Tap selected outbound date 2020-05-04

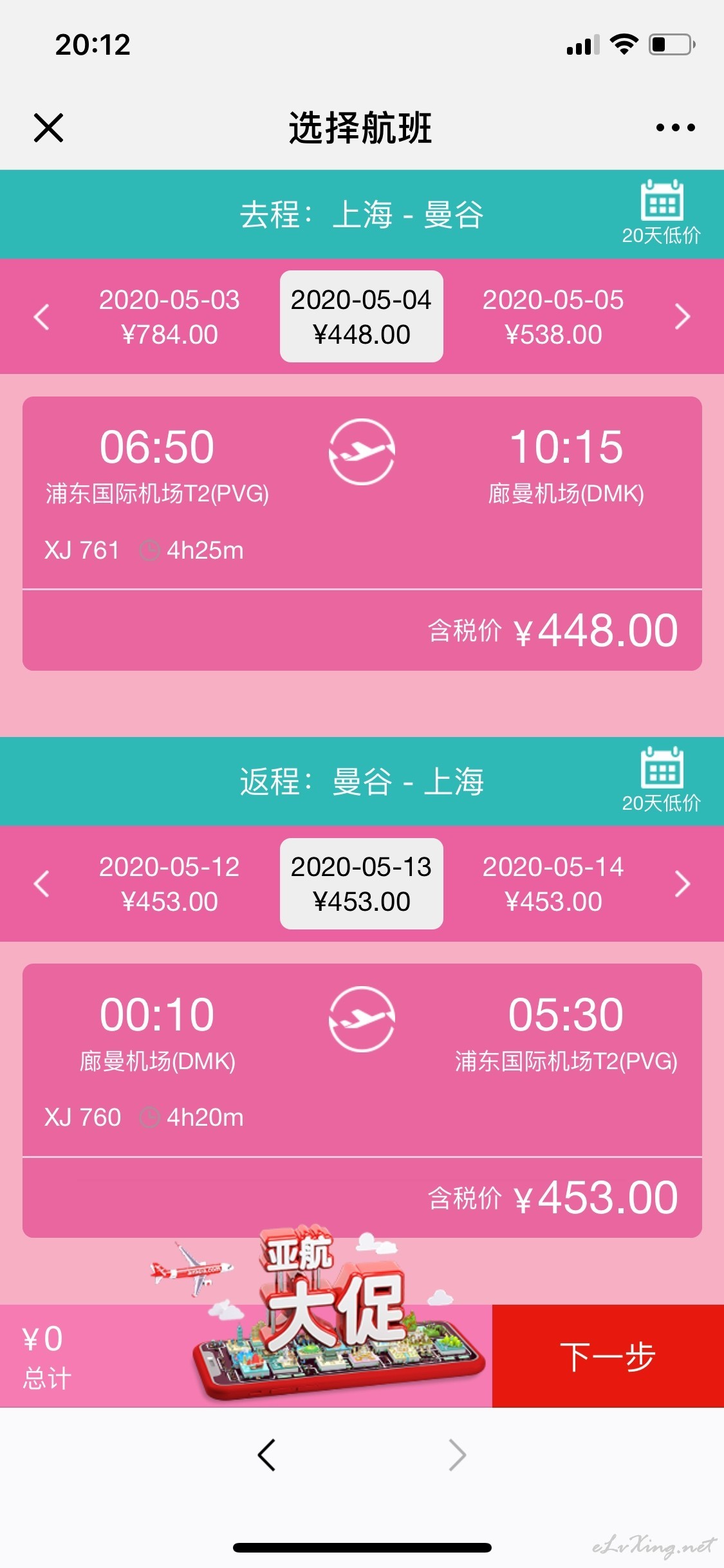click(361, 317)
